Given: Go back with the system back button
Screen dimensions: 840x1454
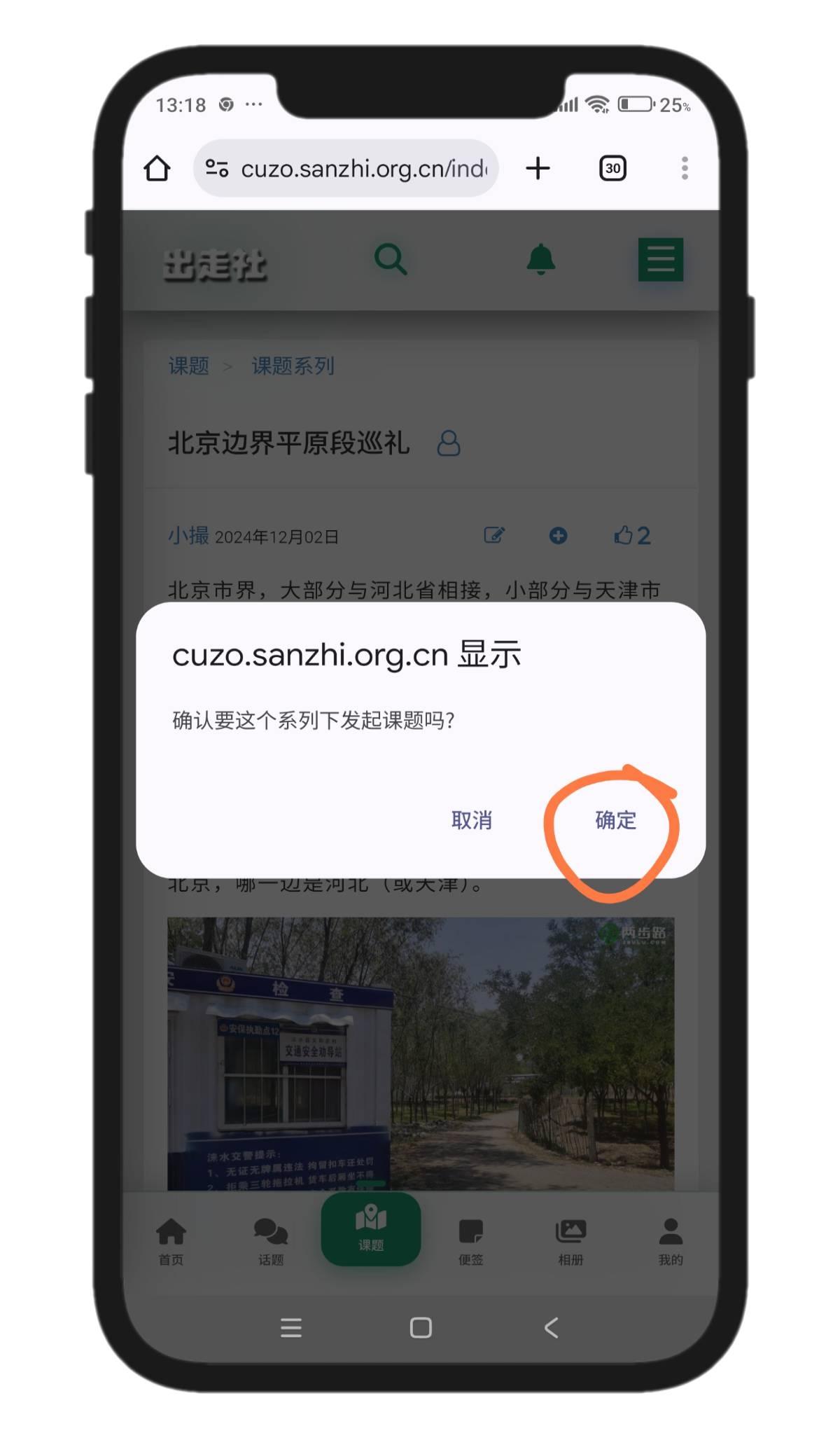Looking at the screenshot, I should (552, 1327).
